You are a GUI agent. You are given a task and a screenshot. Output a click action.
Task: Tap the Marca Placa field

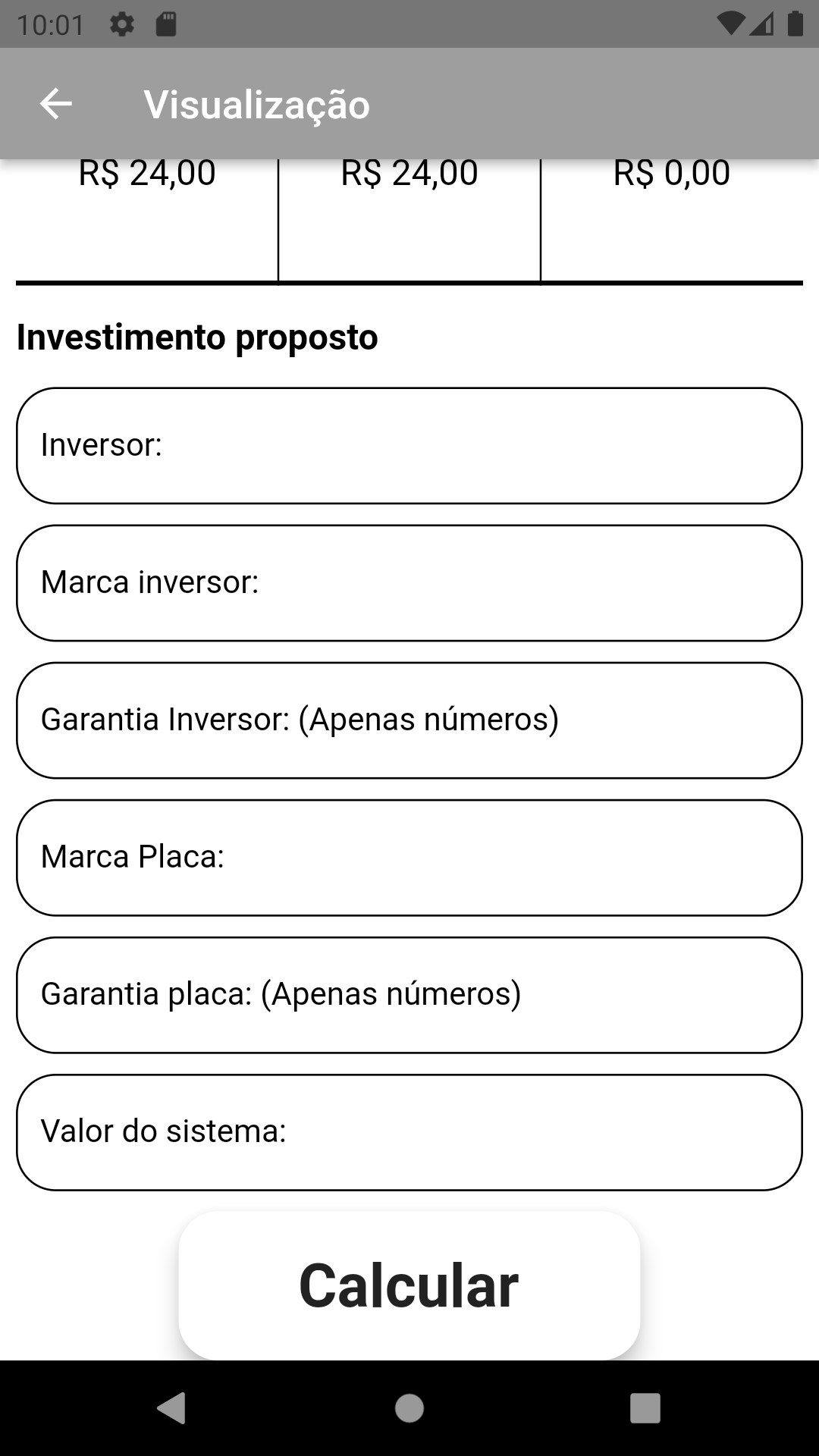(x=409, y=858)
